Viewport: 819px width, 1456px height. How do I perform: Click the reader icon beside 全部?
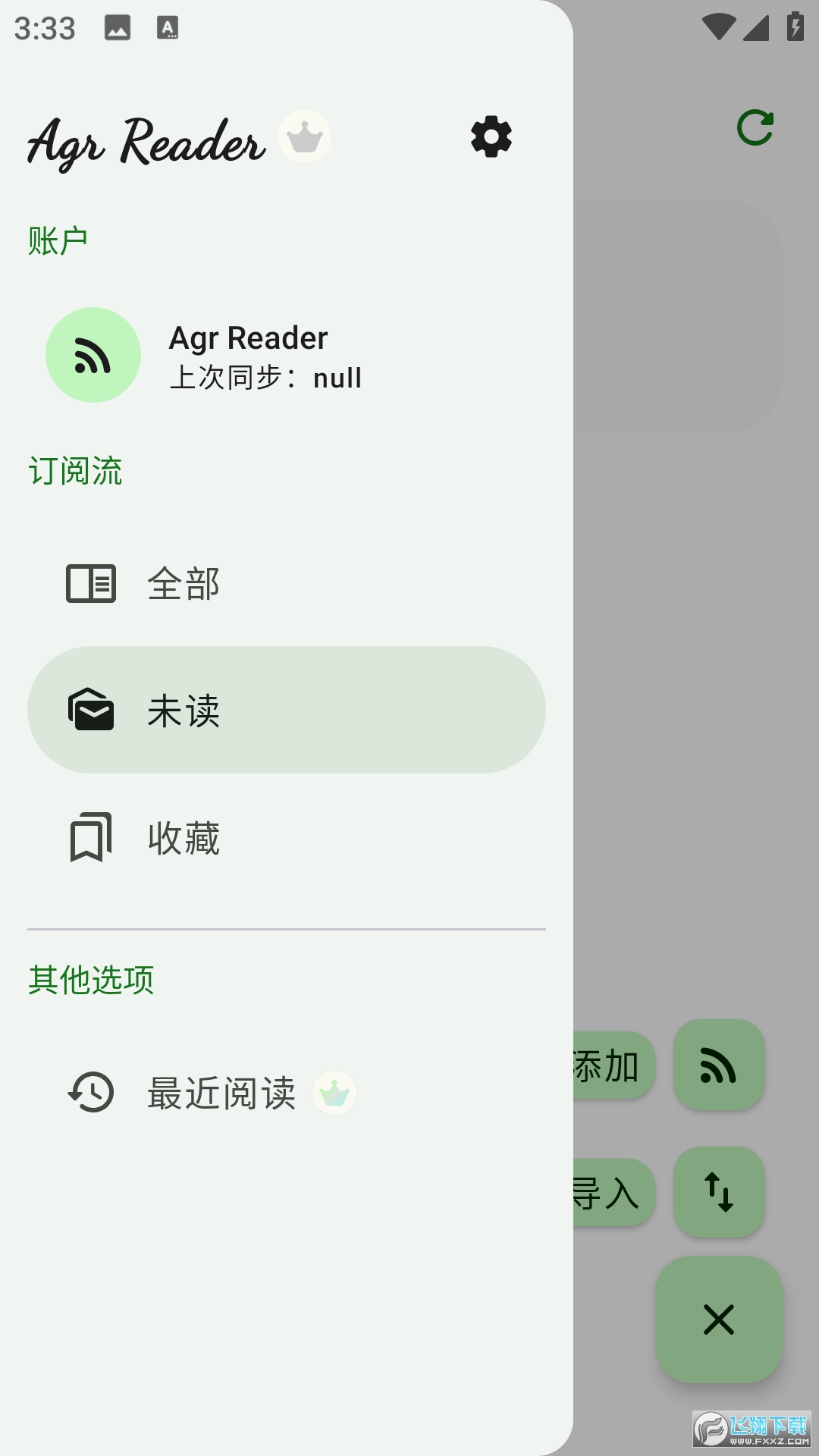[x=91, y=584]
